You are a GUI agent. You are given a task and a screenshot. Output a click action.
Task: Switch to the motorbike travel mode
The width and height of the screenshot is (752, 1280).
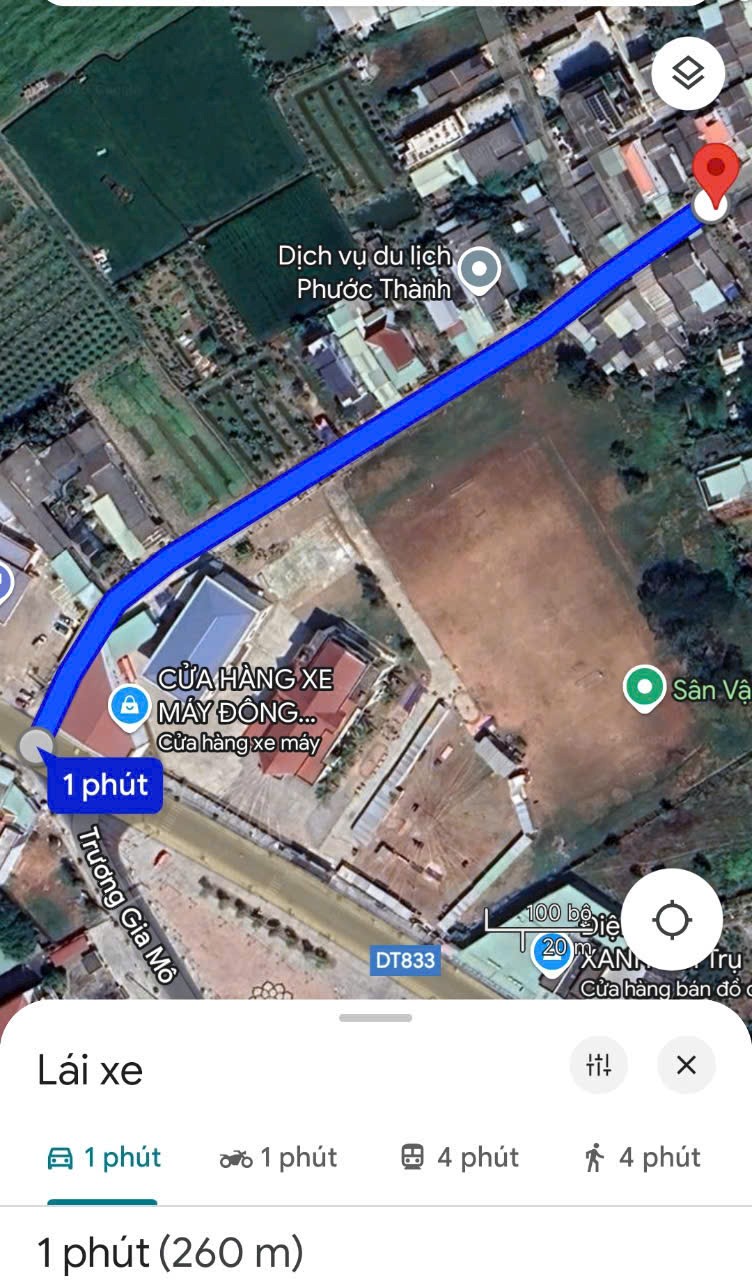point(278,1158)
